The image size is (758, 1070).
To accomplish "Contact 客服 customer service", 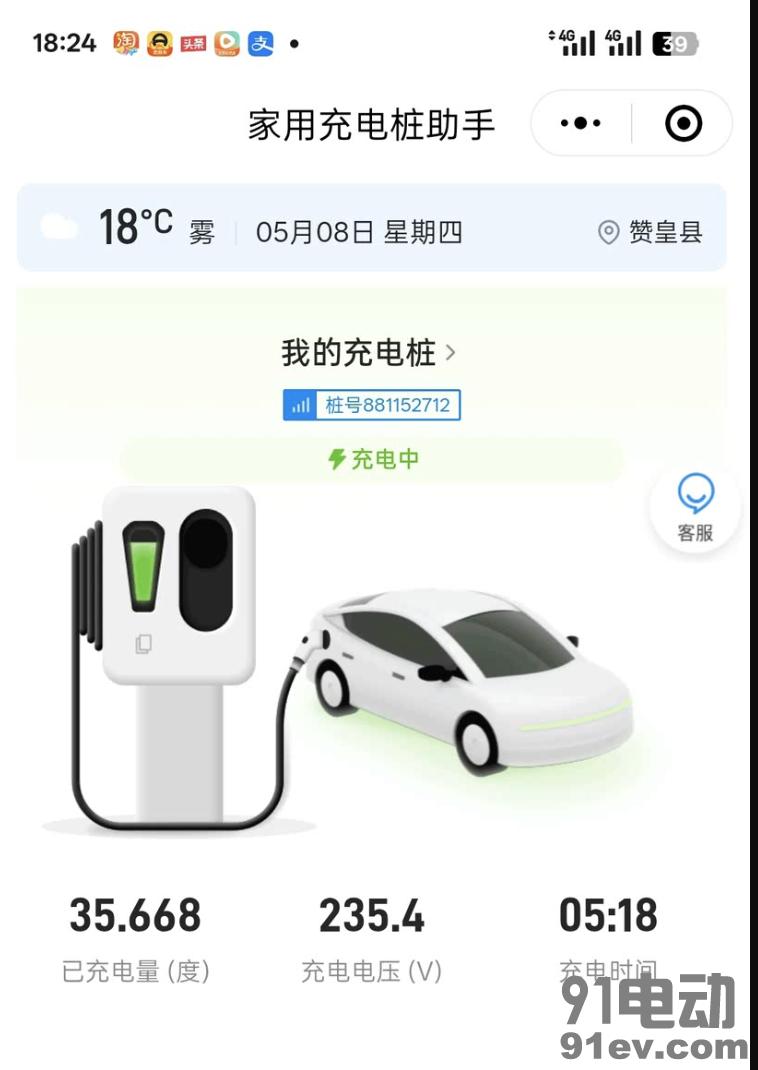I will tap(695, 508).
